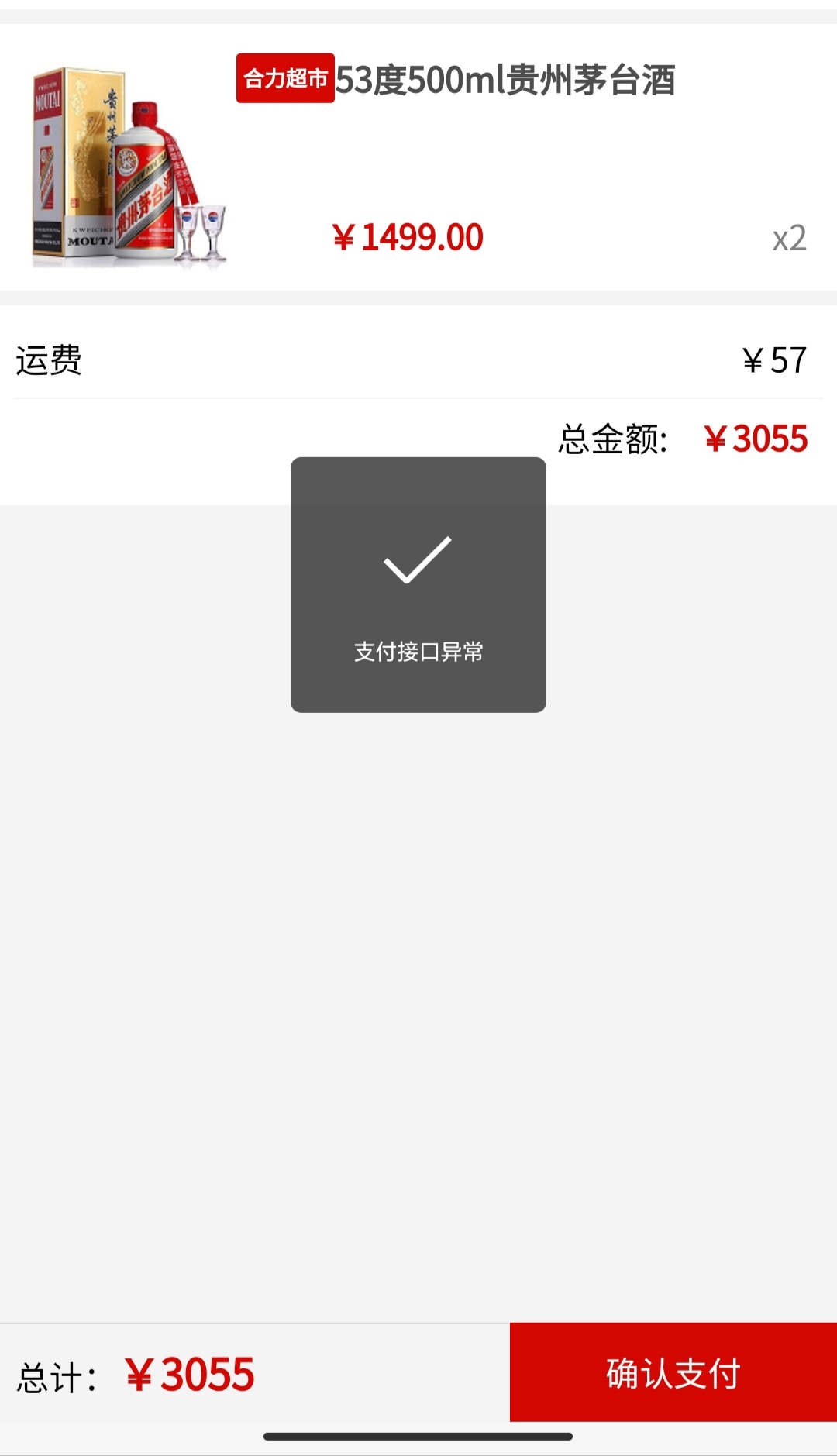This screenshot has height=1456, width=837.
Task: Open the 53度500ml贵州茅台酒 product item
Action: coord(504,81)
